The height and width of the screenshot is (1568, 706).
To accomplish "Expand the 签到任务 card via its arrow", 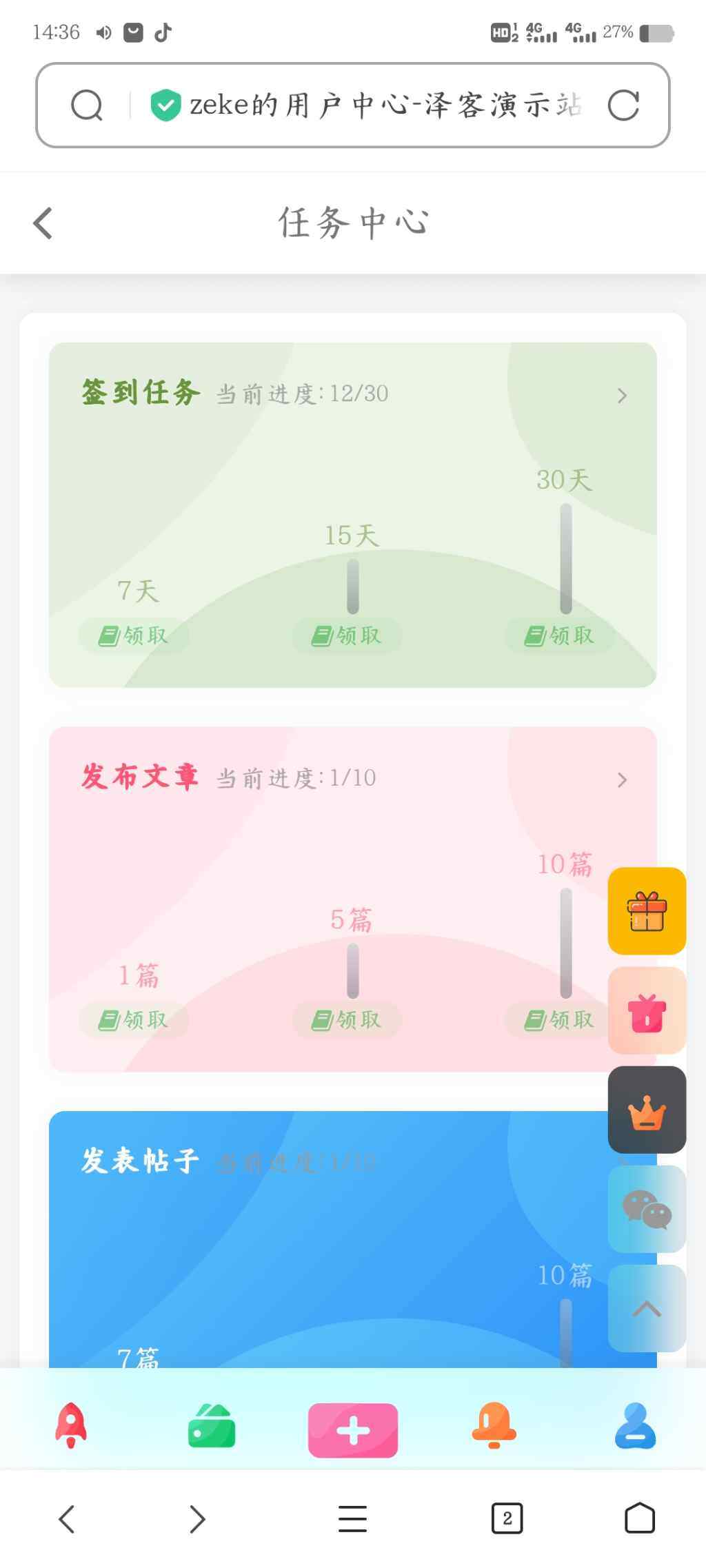I will [623, 395].
